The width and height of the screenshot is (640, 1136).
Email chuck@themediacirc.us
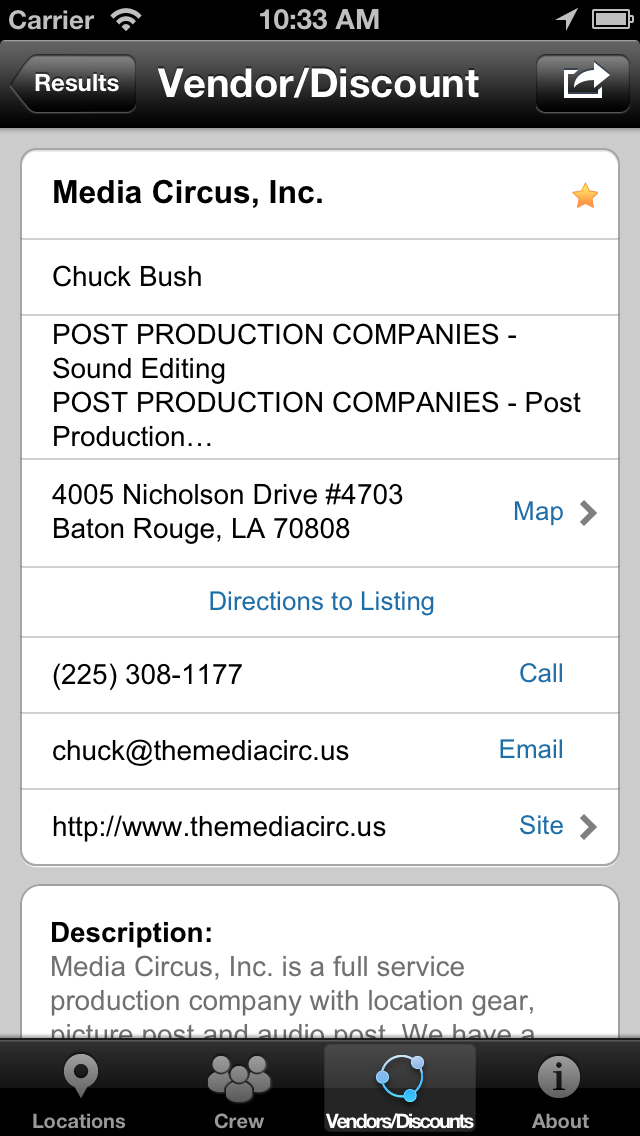pos(531,750)
